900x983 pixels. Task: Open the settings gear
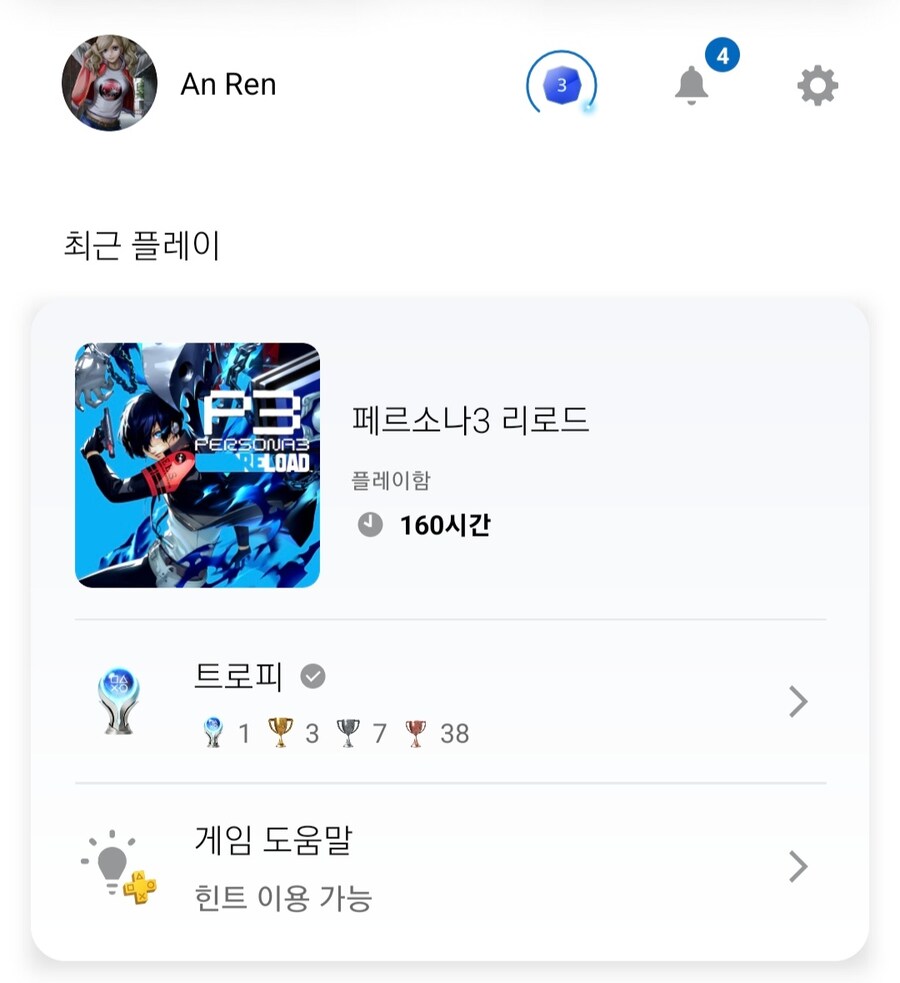(817, 86)
